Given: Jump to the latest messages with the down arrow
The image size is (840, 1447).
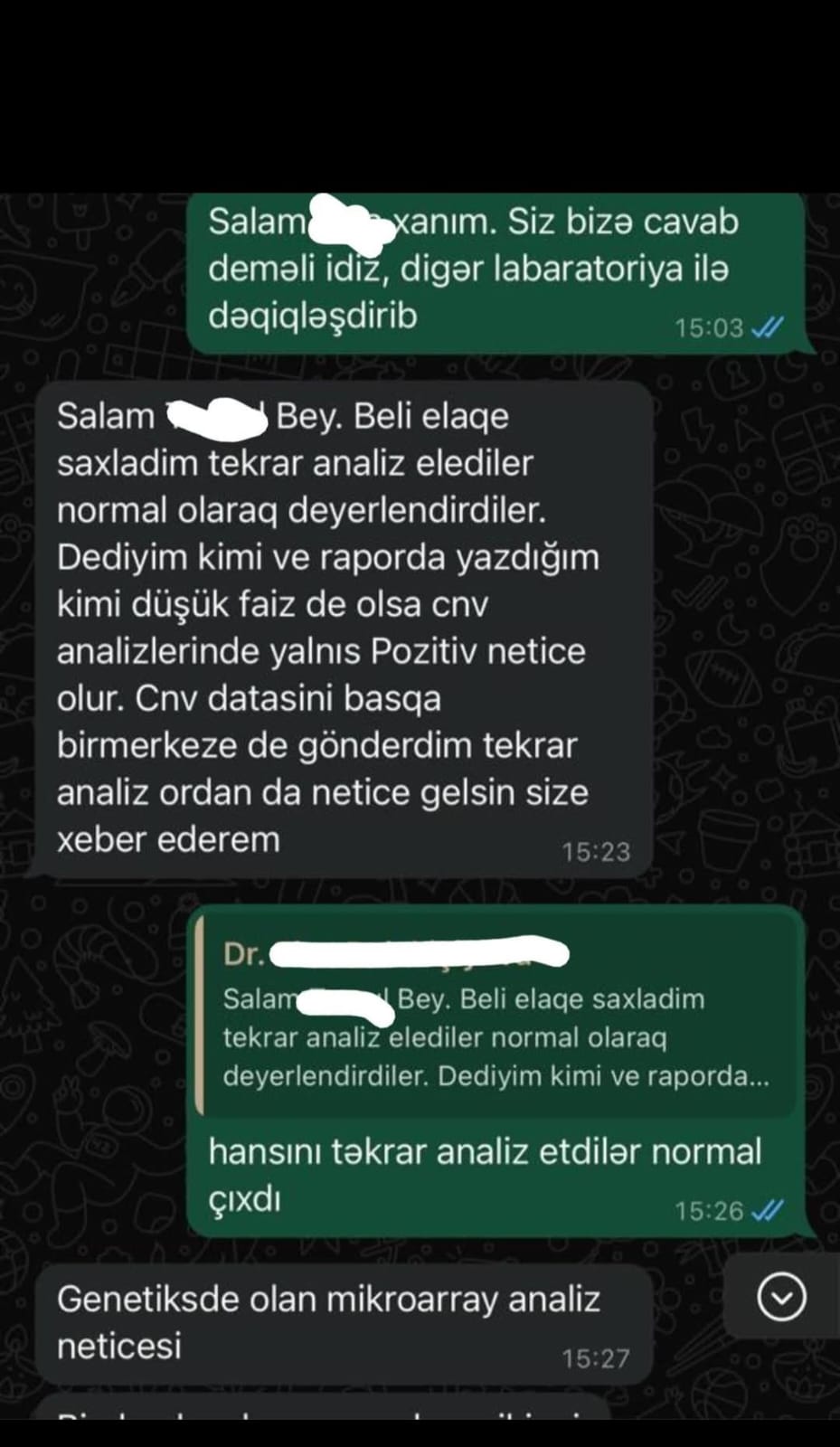Looking at the screenshot, I should pyautogui.click(x=781, y=1298).
